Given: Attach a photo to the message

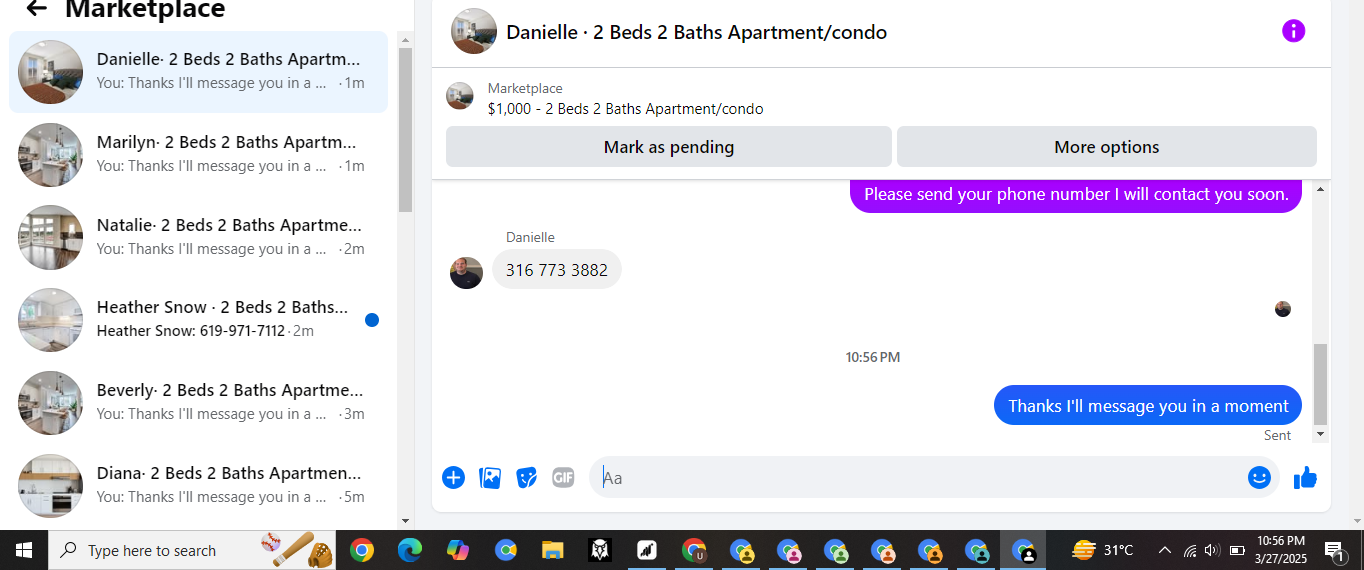Looking at the screenshot, I should 490,477.
